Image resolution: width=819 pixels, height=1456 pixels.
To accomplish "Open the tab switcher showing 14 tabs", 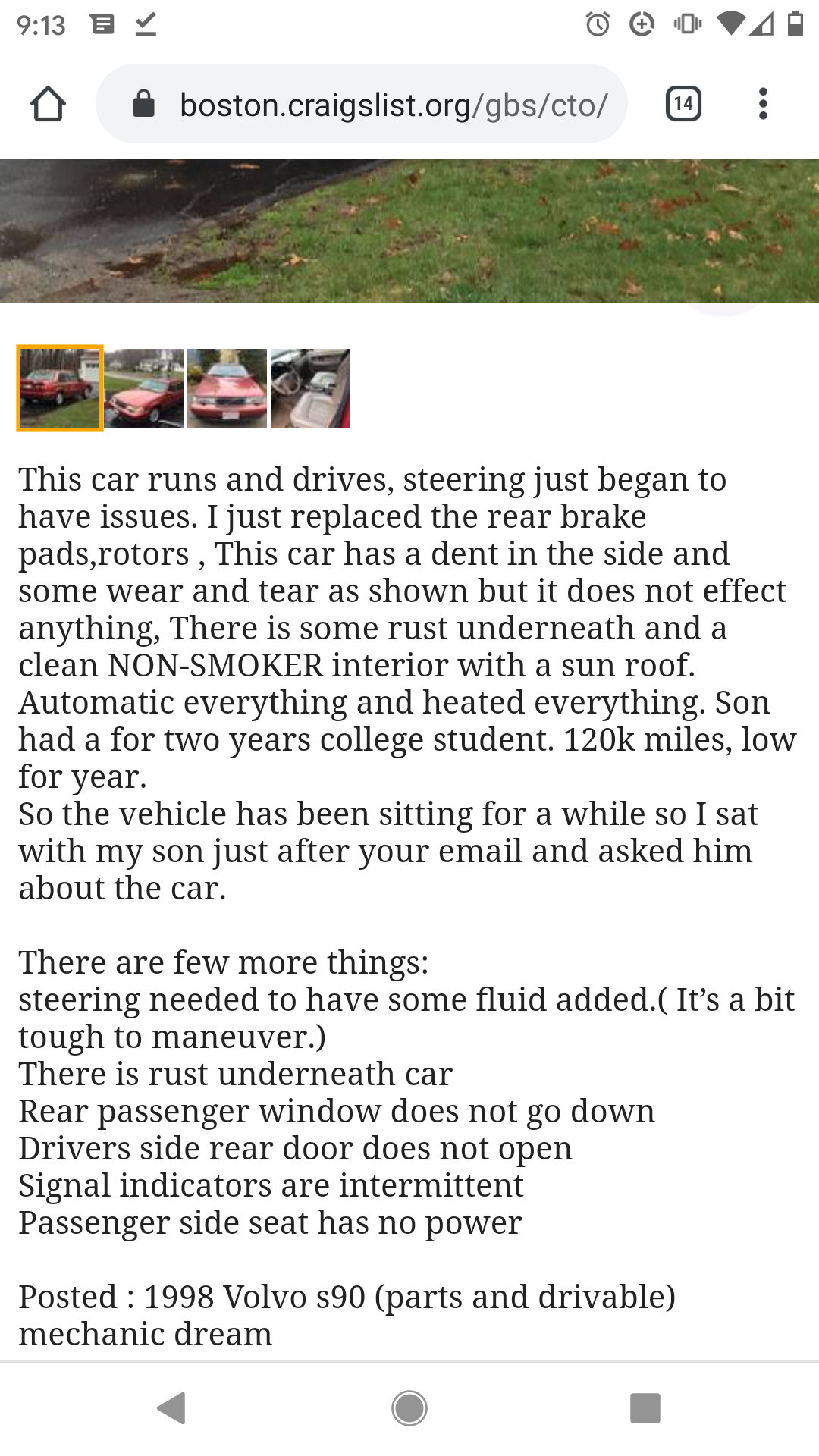I will tap(682, 104).
